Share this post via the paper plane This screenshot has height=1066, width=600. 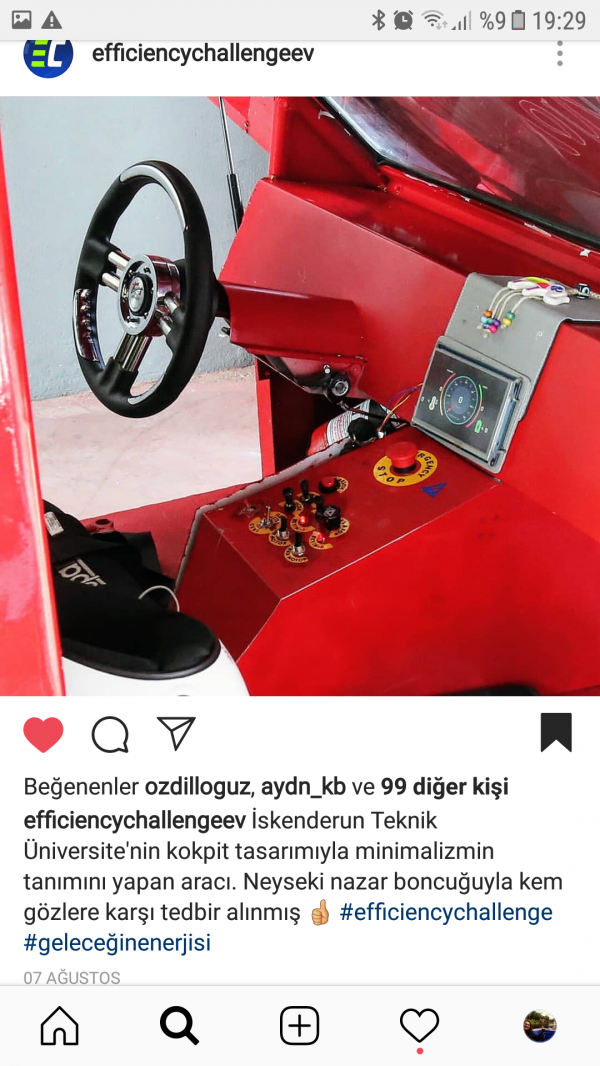coord(176,734)
